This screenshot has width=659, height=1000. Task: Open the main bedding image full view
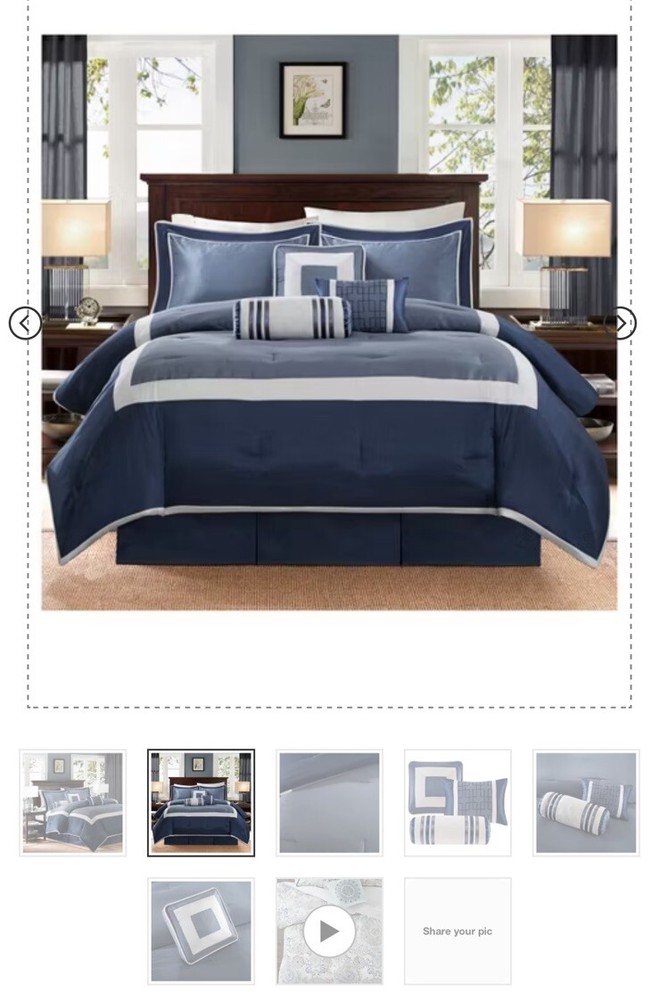329,322
